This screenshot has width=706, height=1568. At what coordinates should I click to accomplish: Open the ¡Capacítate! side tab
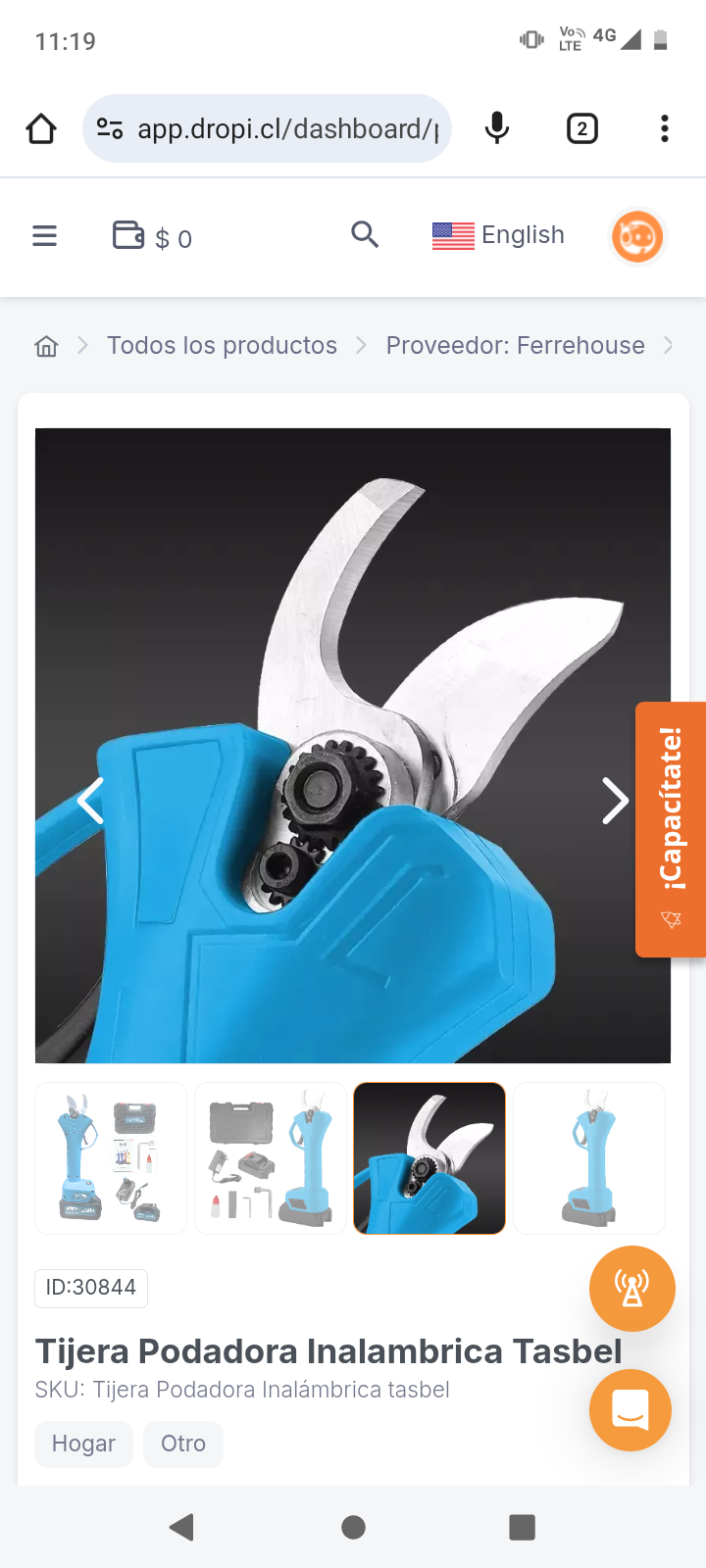tap(671, 829)
